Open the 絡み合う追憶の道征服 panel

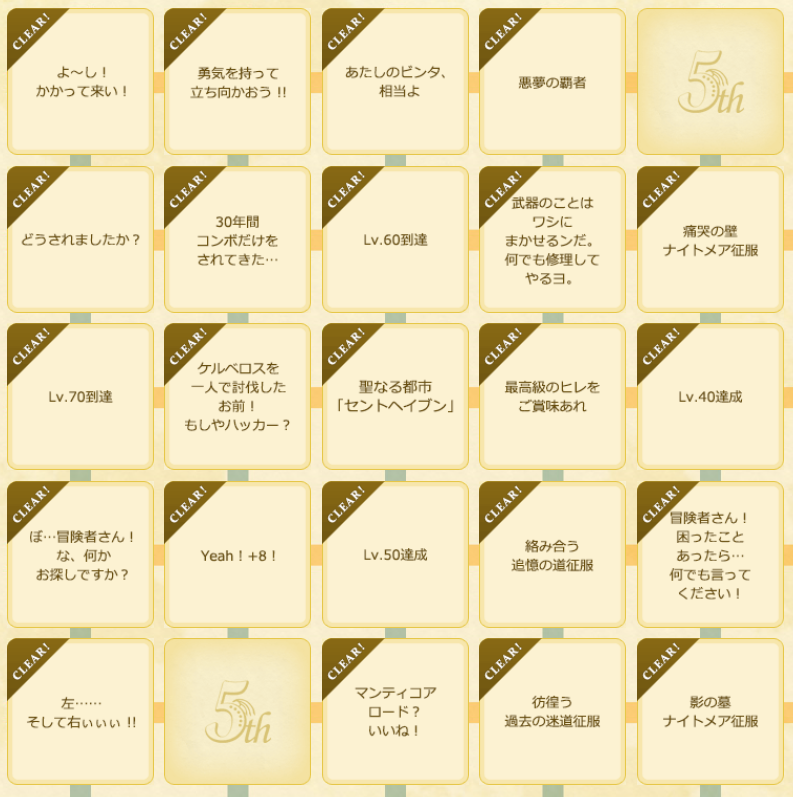(x=552, y=555)
